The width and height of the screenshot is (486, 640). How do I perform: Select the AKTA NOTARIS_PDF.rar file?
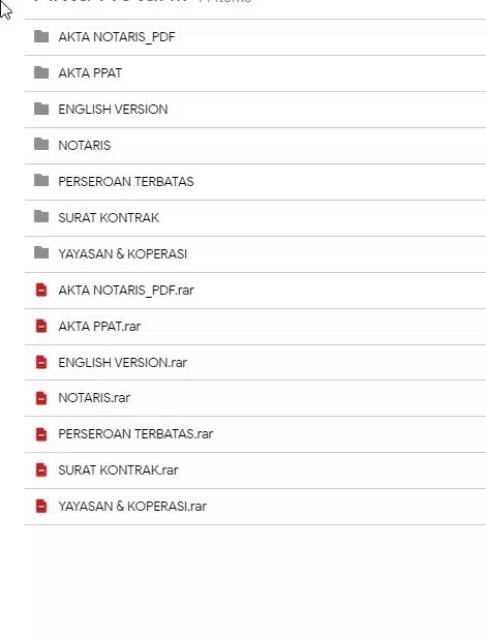255,290
